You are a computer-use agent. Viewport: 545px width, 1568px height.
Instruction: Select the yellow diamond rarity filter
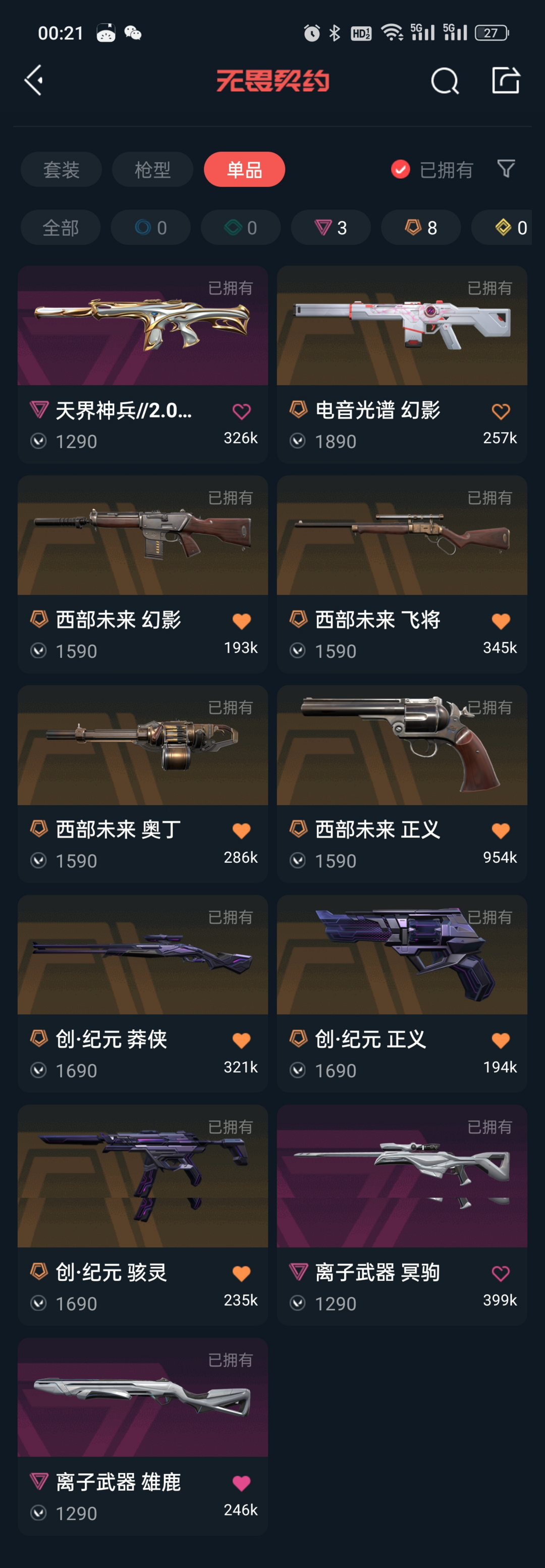coord(511,227)
